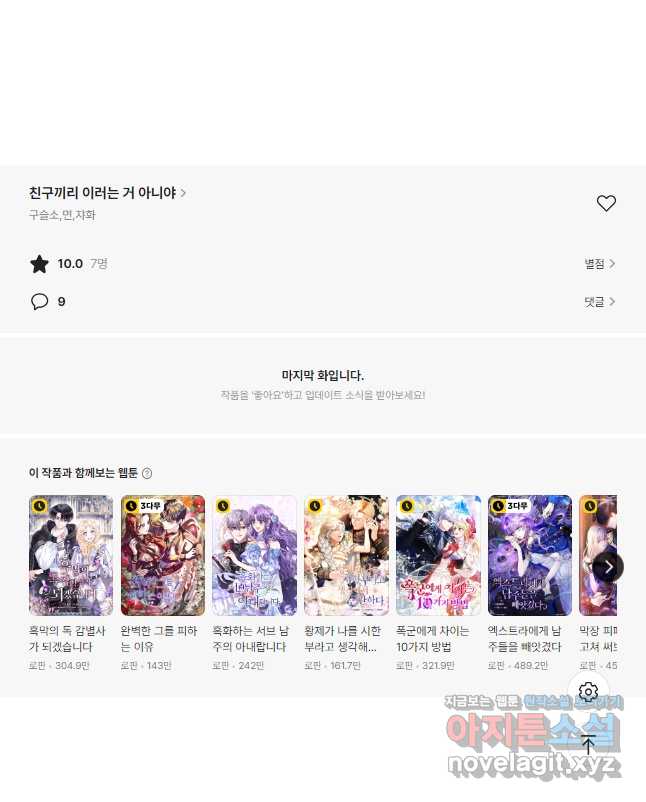This screenshot has width=646, height=802.
Task: Show next recommended webtoons with arrow
Action: coord(608,566)
